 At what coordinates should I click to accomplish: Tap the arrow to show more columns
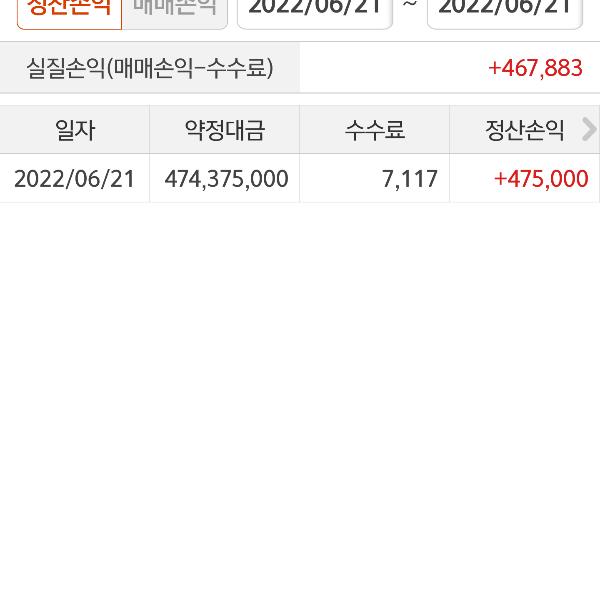tap(589, 129)
